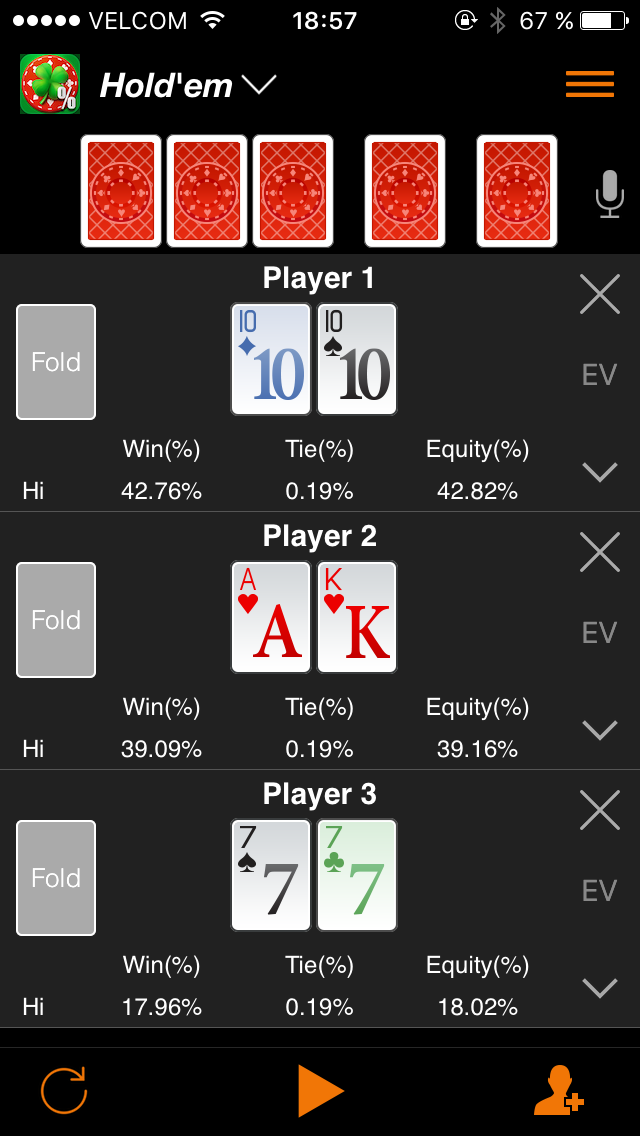
Task: Remove Player 2 from the table
Action: [600, 552]
